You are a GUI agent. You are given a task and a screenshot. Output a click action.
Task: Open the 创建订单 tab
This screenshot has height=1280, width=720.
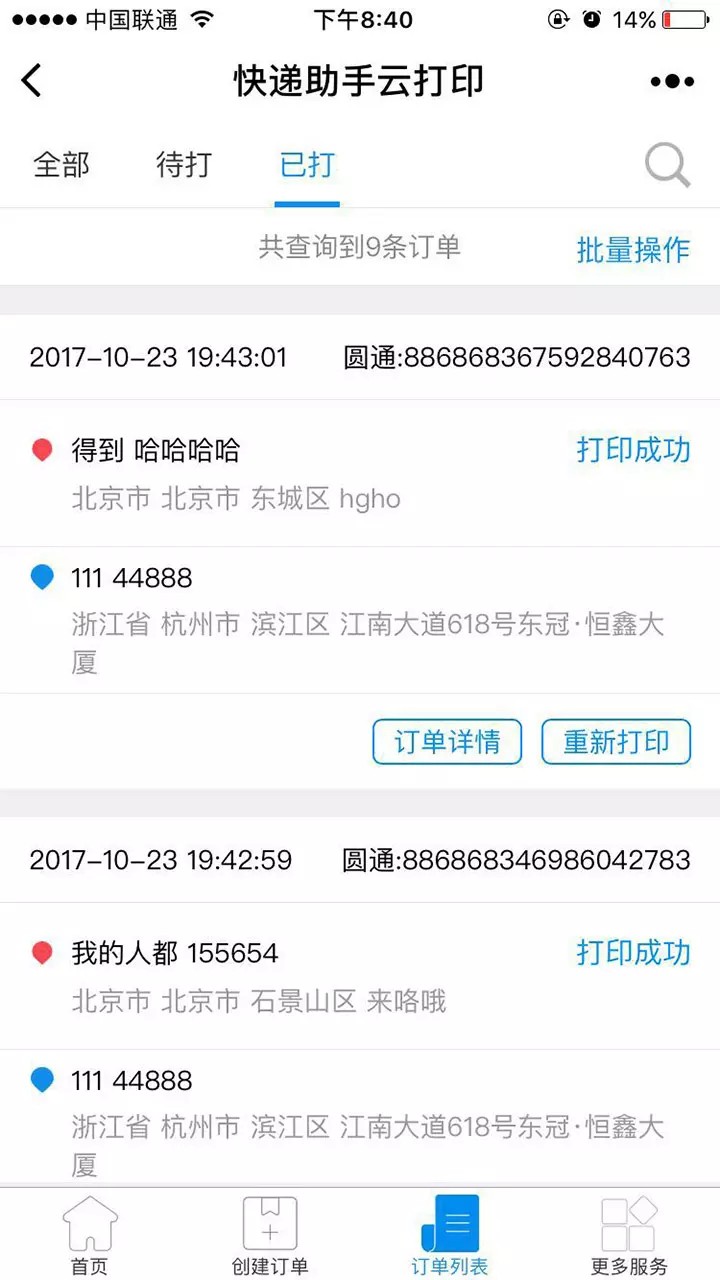[270, 1236]
